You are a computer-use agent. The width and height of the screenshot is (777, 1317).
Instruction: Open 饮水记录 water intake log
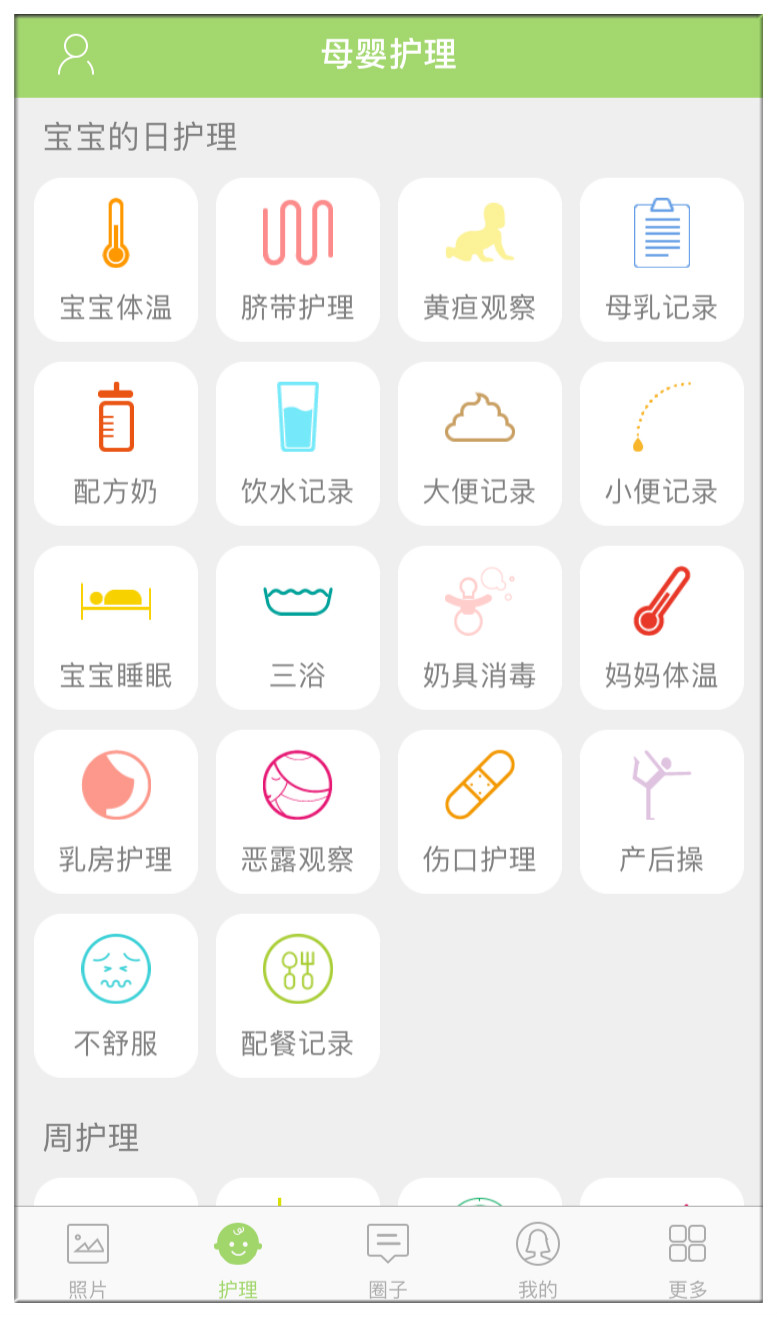(x=297, y=444)
